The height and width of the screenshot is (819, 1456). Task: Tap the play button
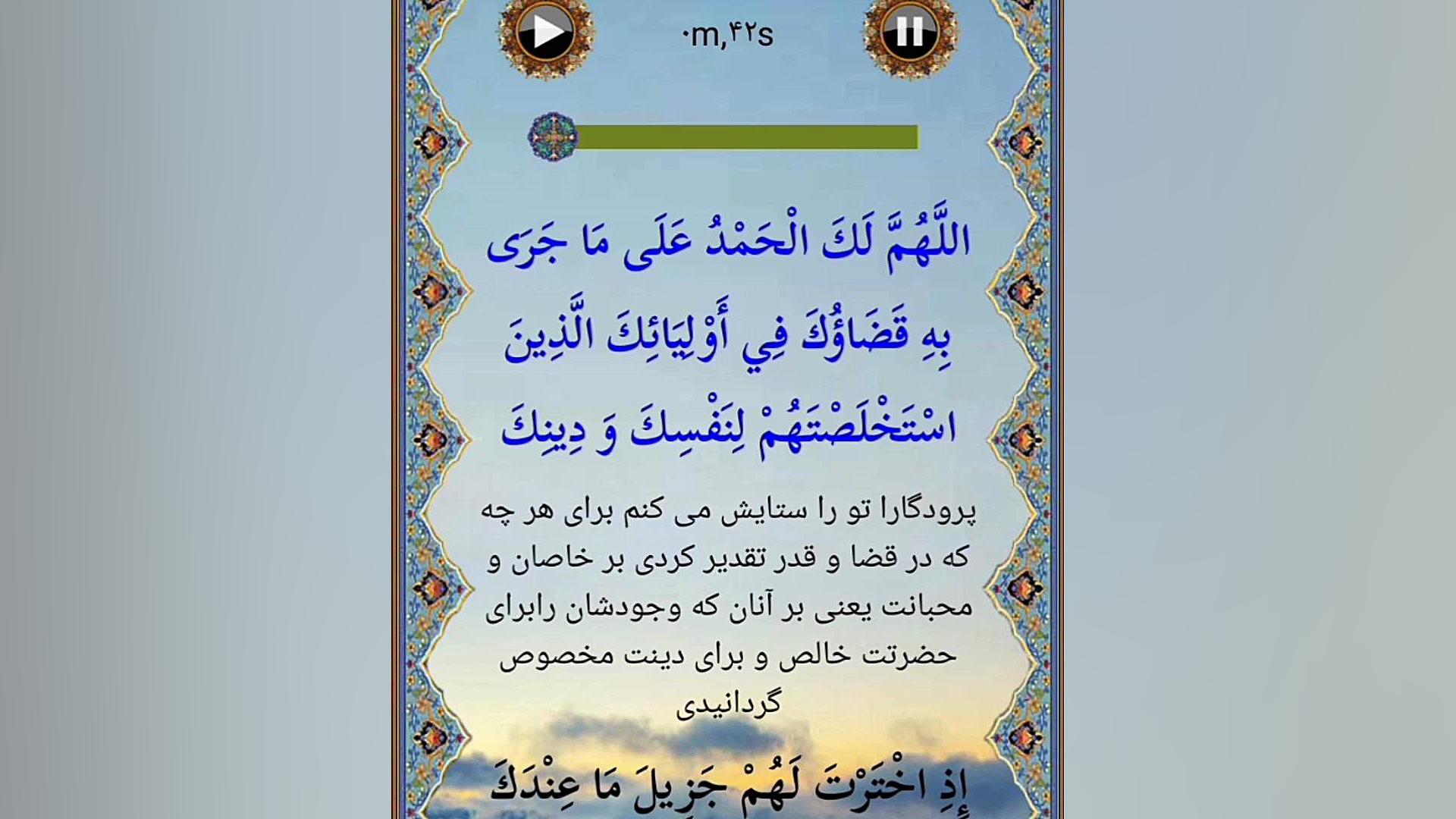[x=545, y=33]
